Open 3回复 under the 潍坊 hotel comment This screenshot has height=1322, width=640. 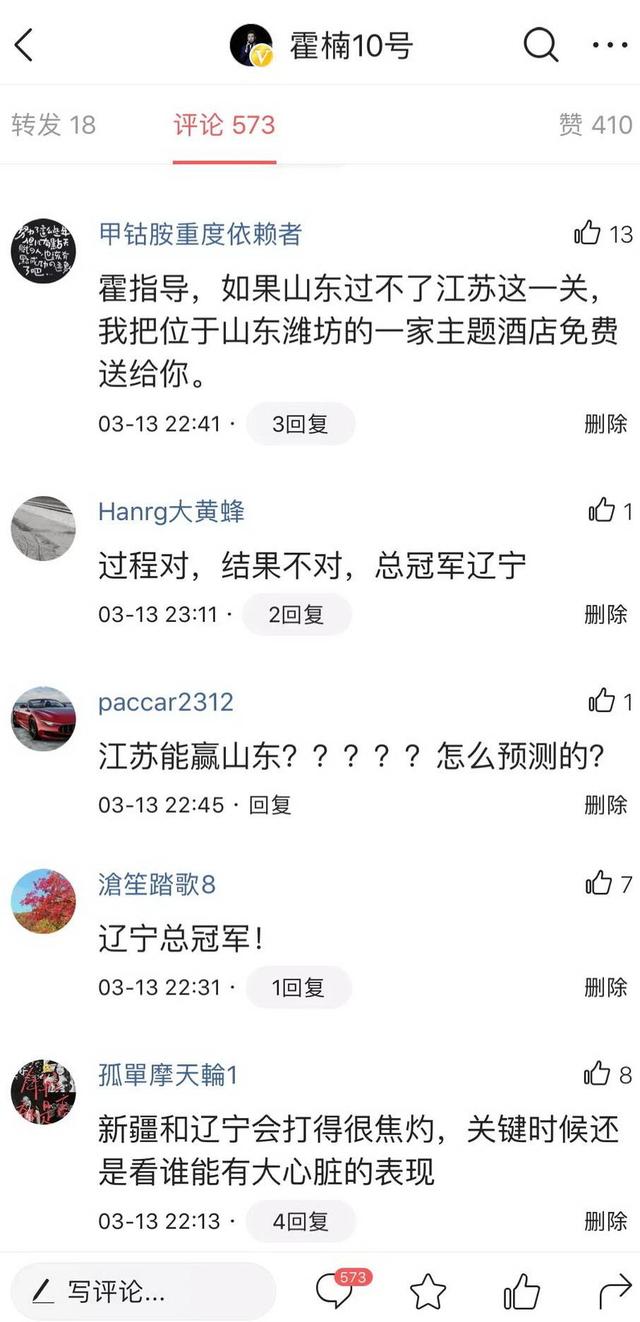click(300, 424)
